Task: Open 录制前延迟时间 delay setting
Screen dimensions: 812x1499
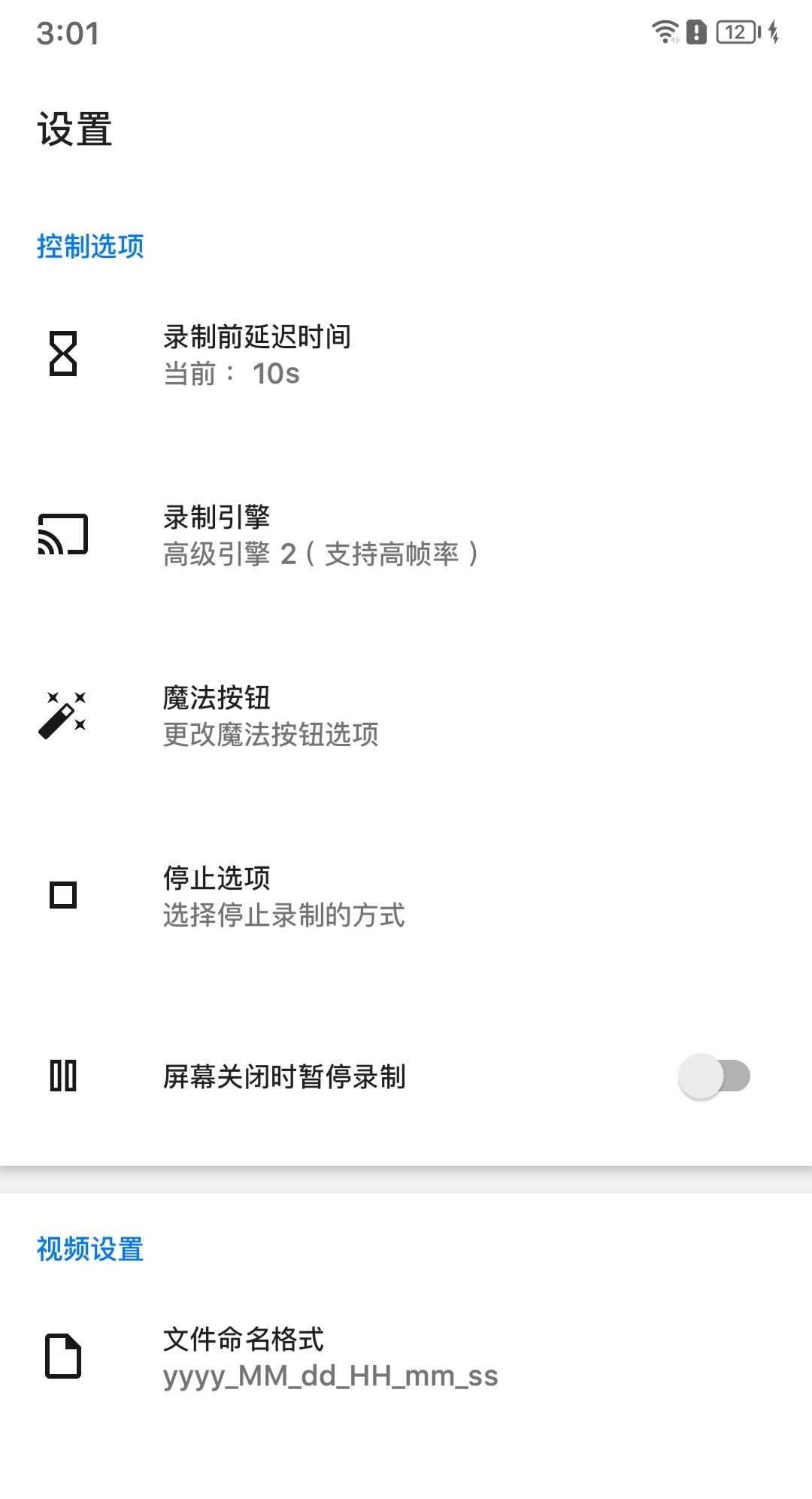Action: point(406,354)
